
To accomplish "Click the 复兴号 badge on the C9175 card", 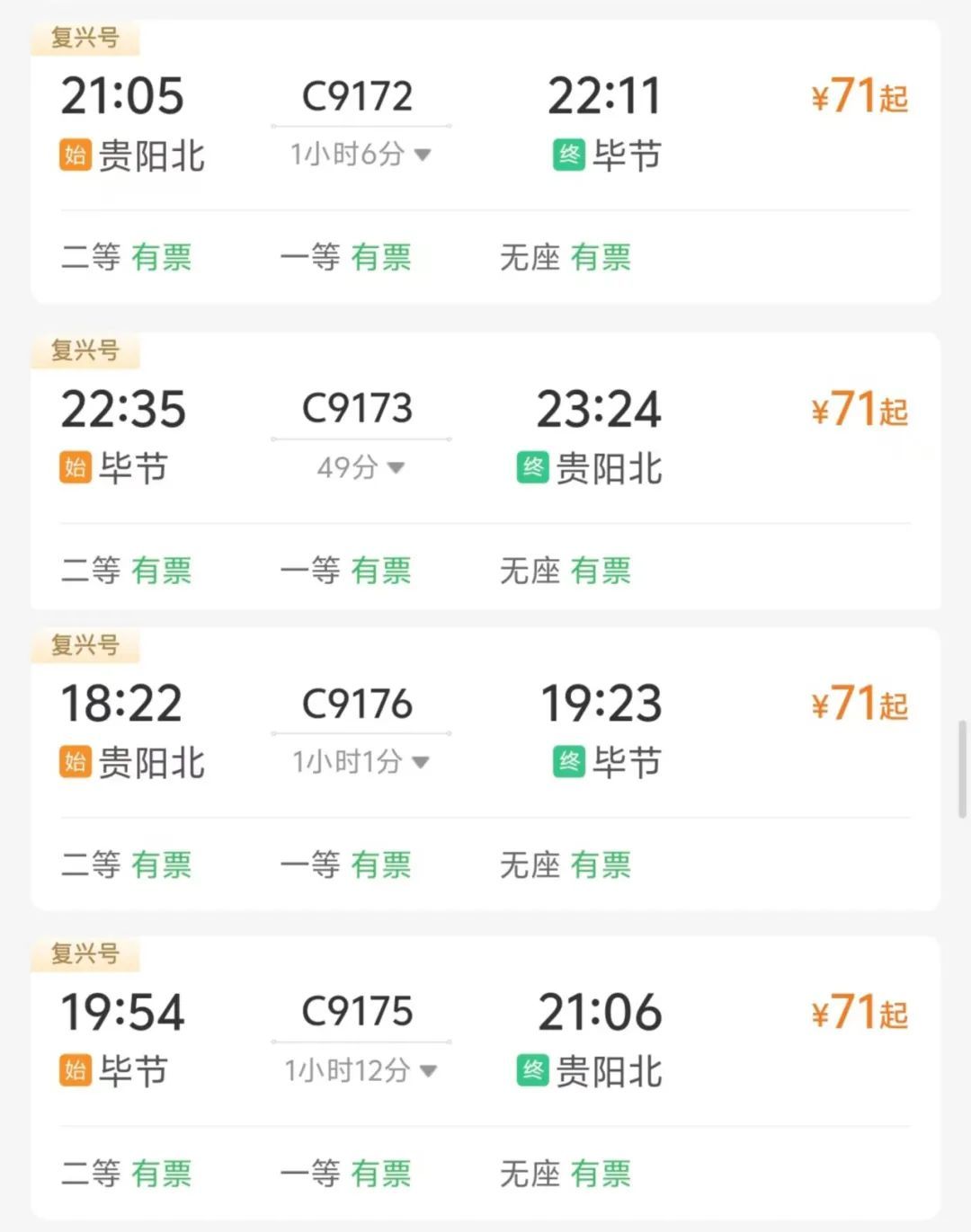I will pos(85,956).
